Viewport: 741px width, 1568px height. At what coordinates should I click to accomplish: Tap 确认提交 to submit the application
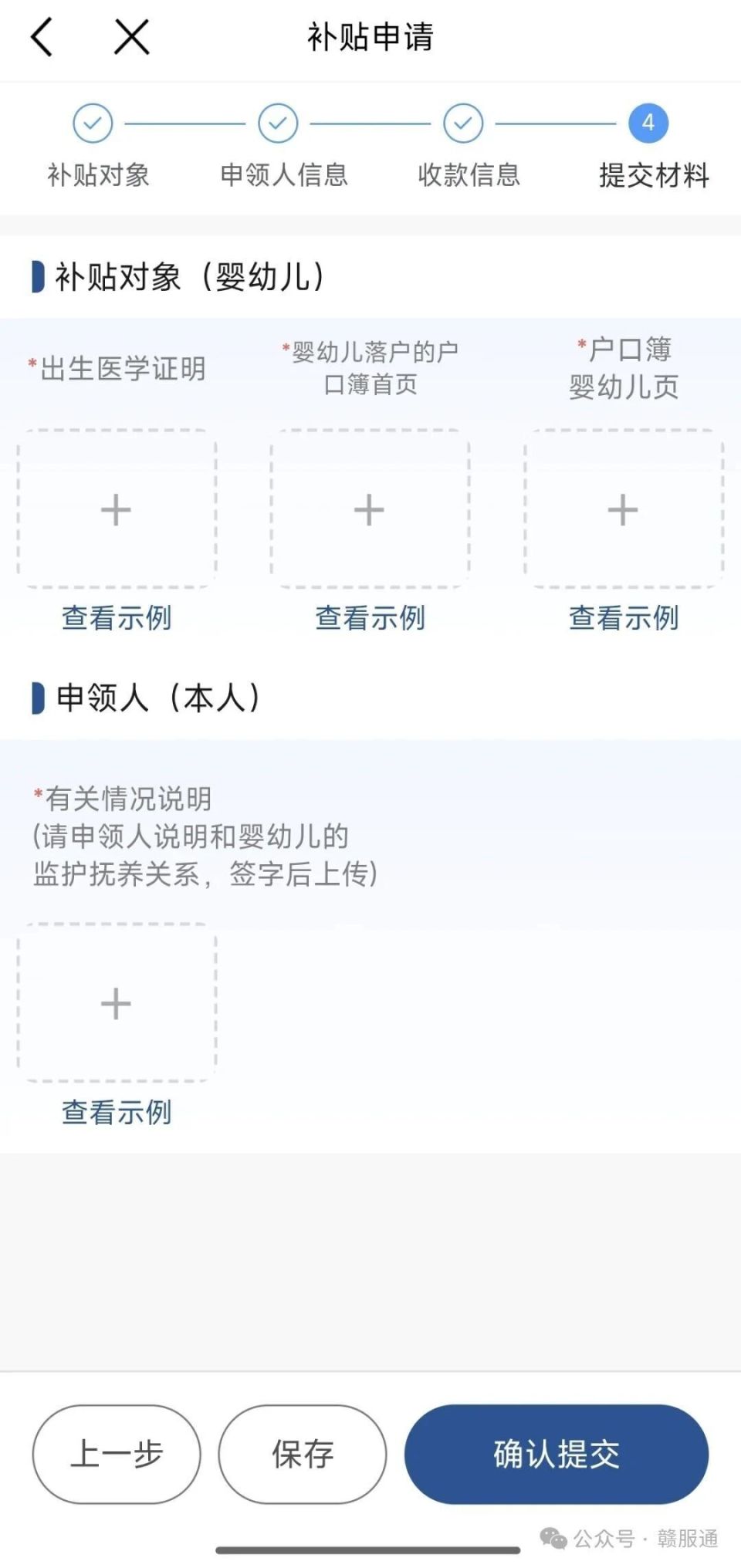(556, 1453)
